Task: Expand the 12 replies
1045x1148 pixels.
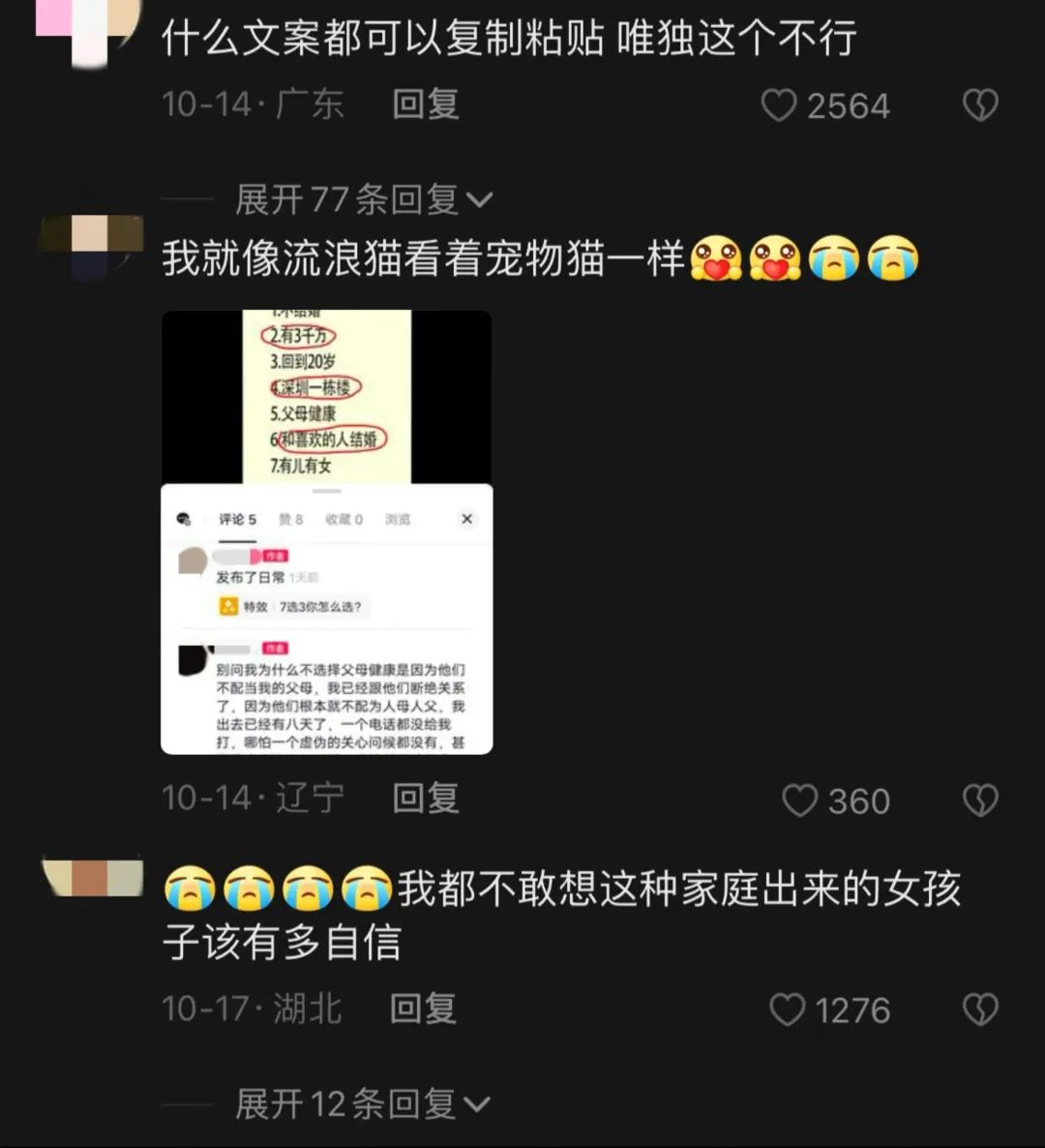Action: pos(363,1103)
